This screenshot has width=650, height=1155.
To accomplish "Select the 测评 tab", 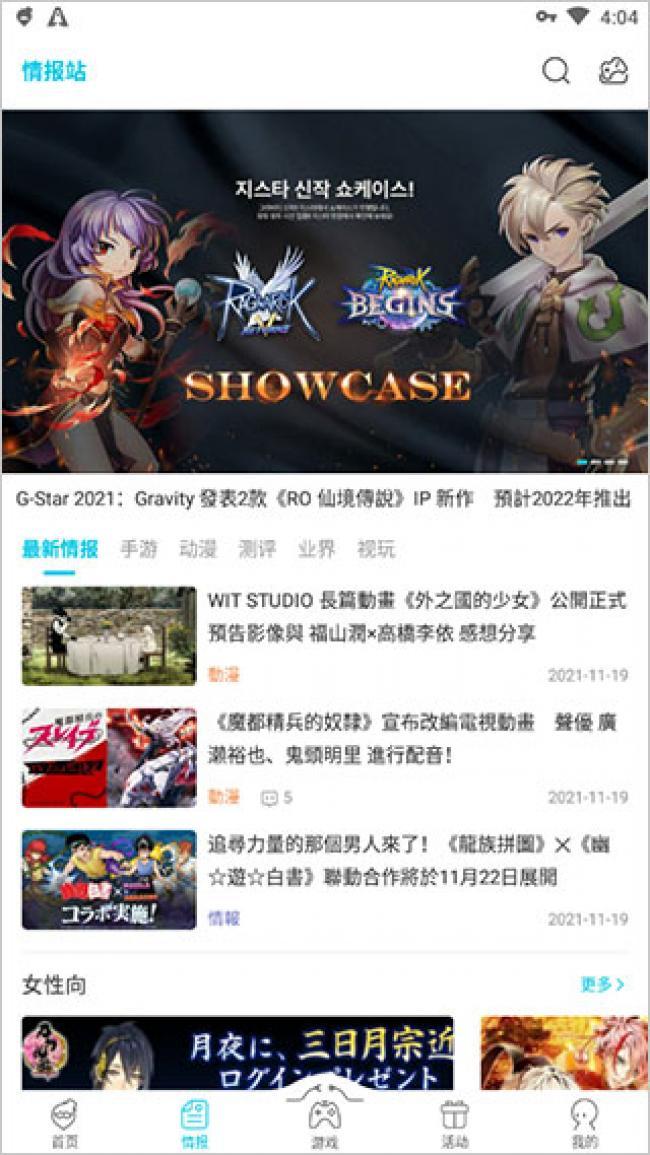I will (x=256, y=549).
